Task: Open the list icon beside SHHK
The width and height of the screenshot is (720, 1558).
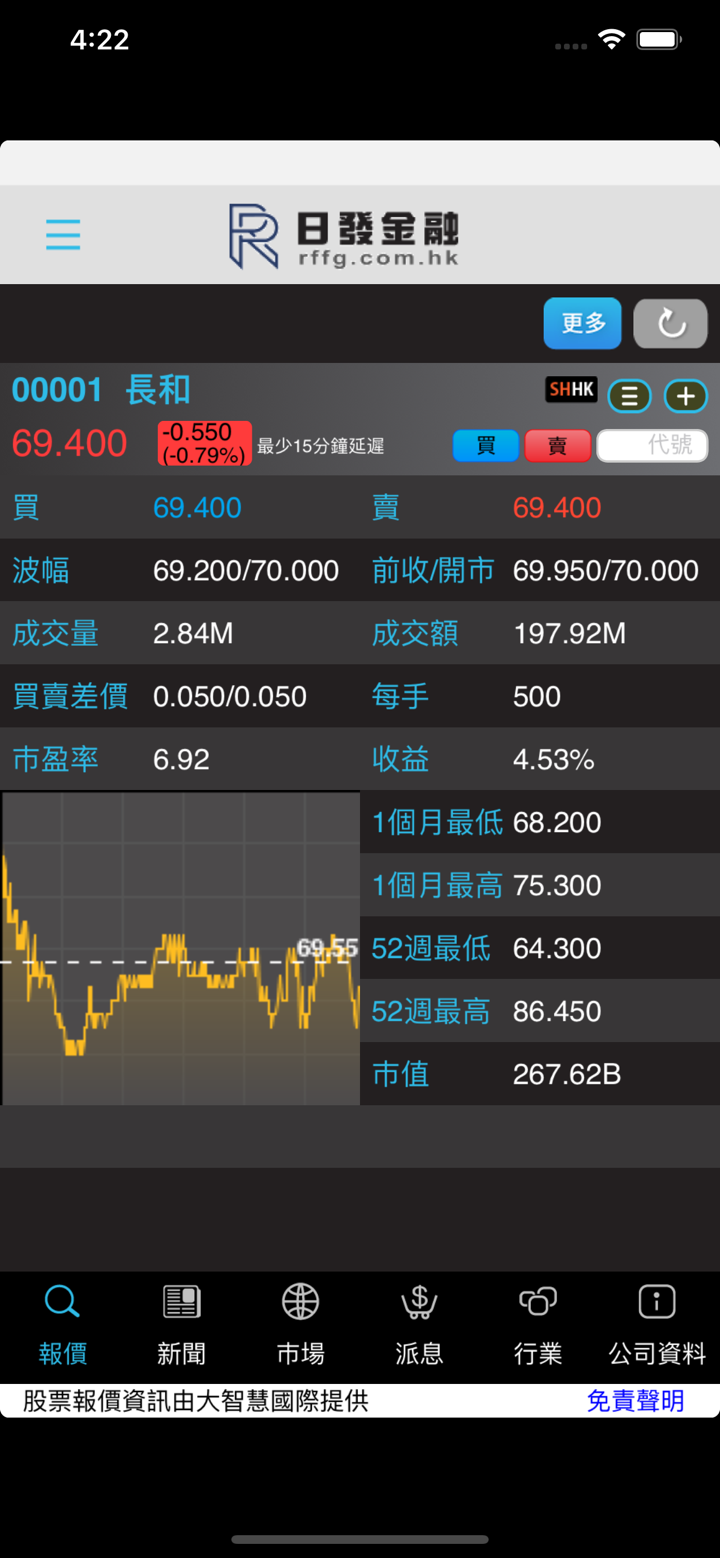Action: [629, 396]
